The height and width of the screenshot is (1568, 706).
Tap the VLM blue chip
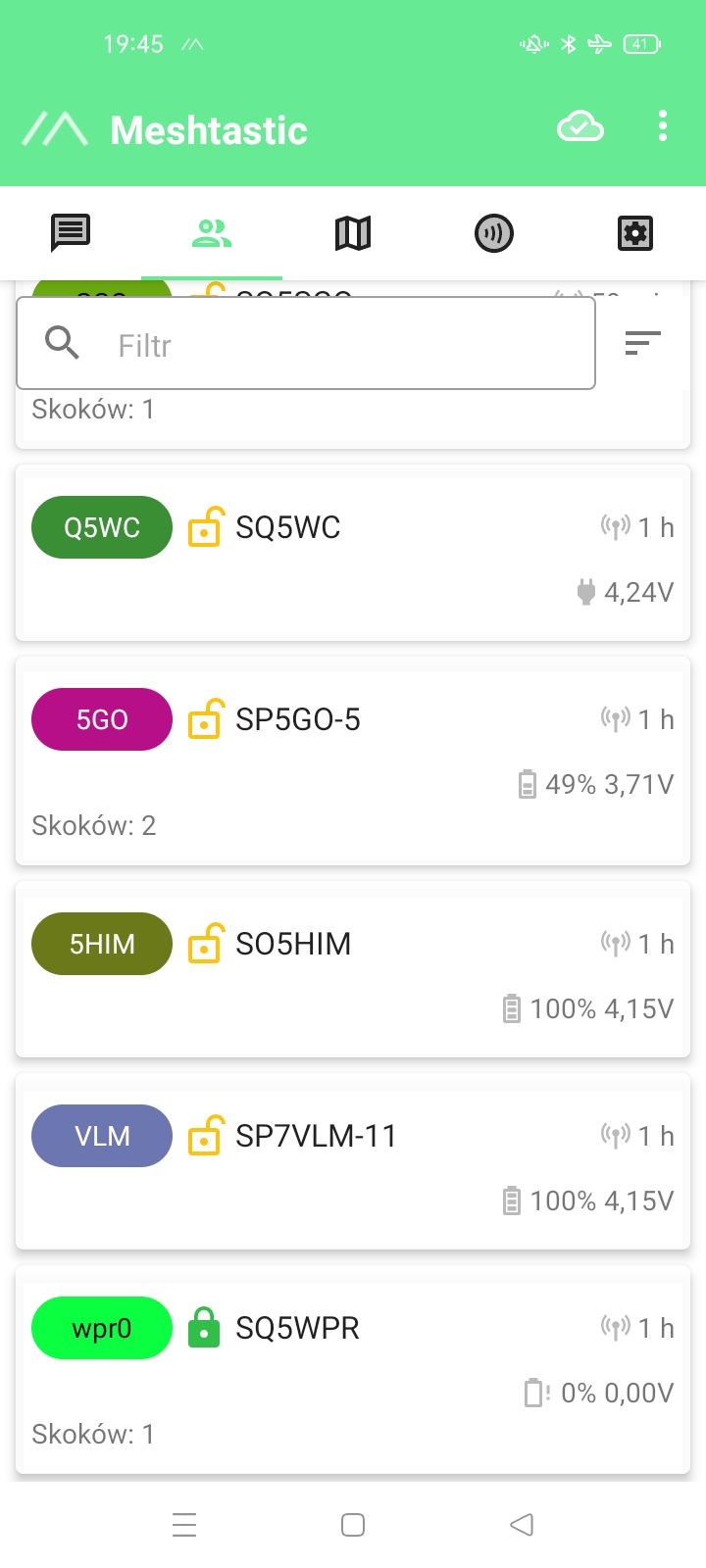point(102,1136)
